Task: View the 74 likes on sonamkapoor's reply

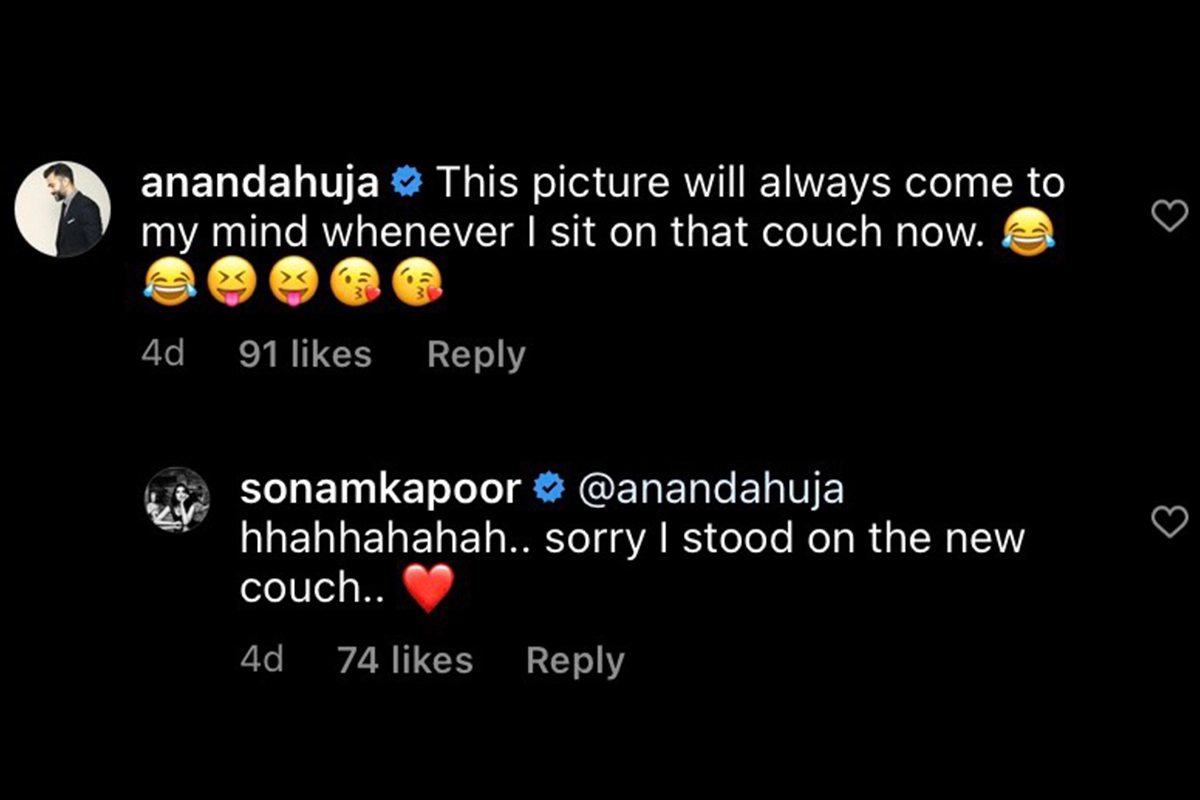Action: (405, 661)
